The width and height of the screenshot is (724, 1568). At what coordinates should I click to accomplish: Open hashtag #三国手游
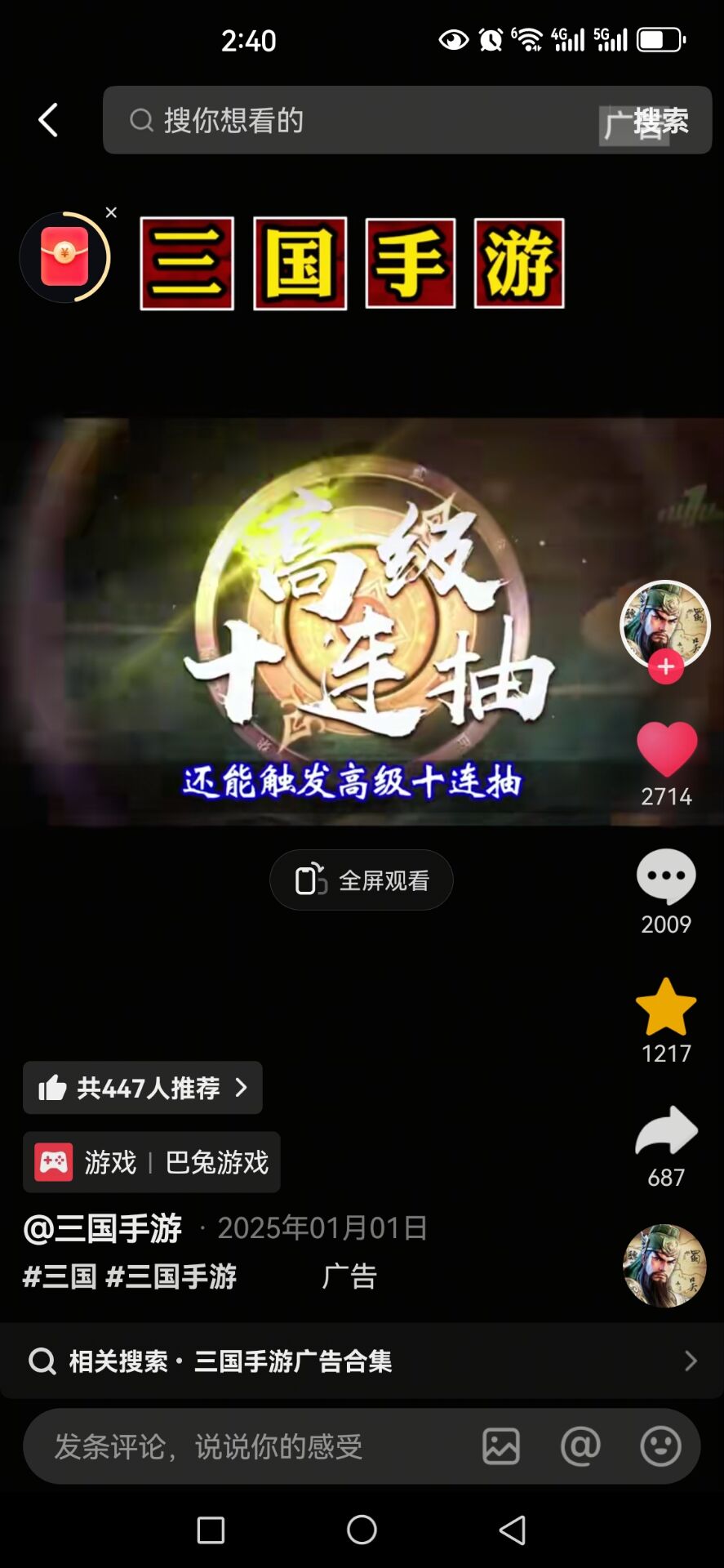(x=171, y=1276)
